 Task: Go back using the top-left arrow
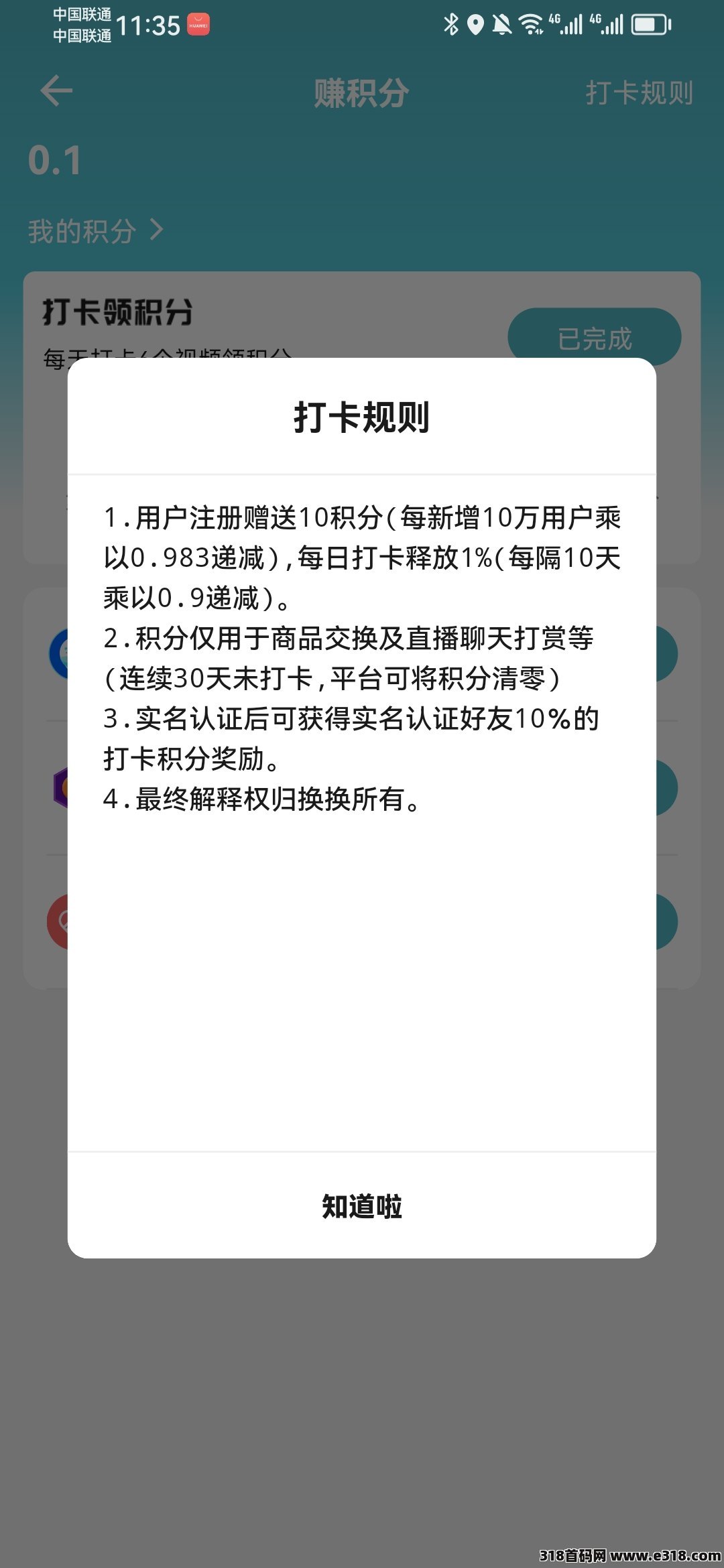(56, 92)
